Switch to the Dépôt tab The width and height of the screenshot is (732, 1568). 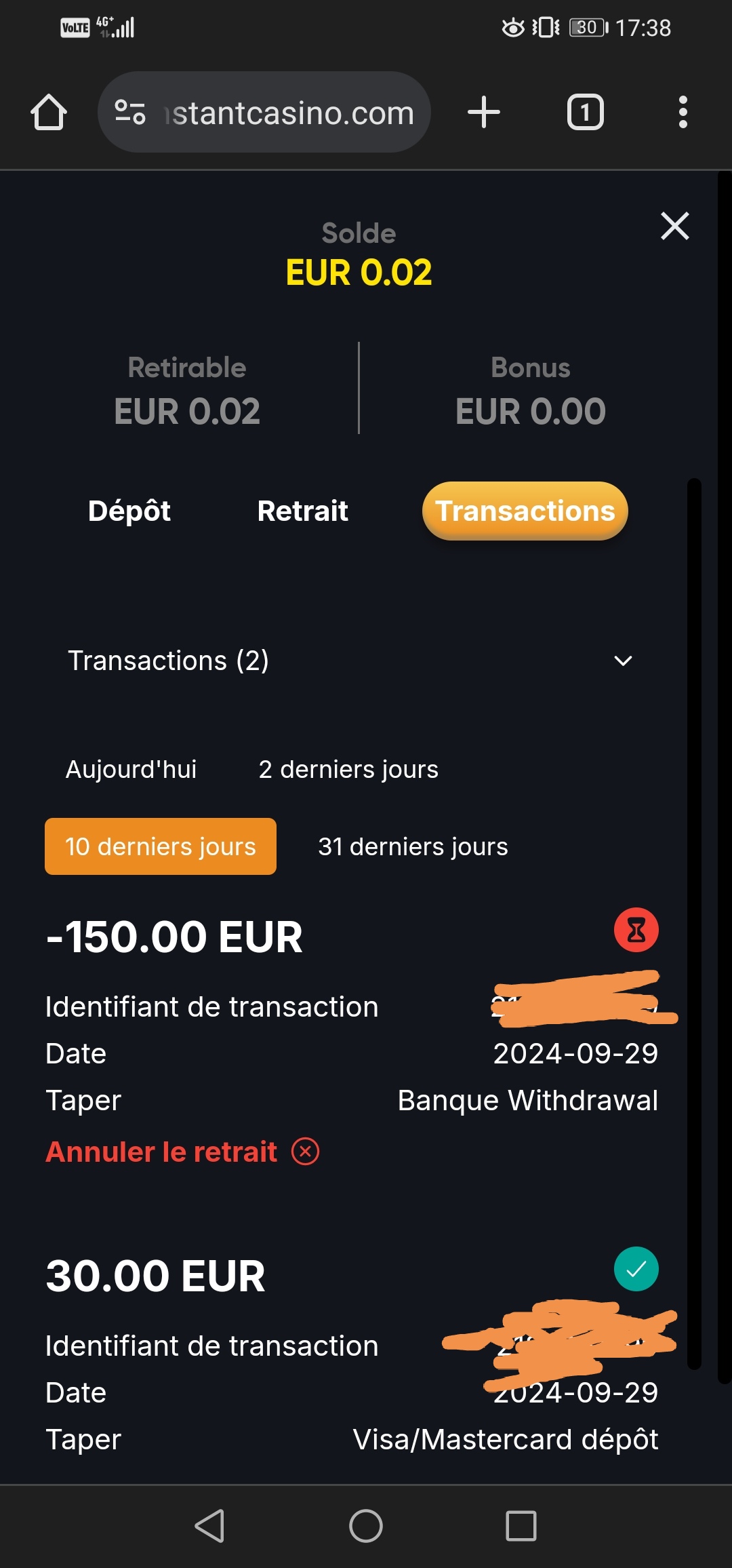tap(129, 511)
